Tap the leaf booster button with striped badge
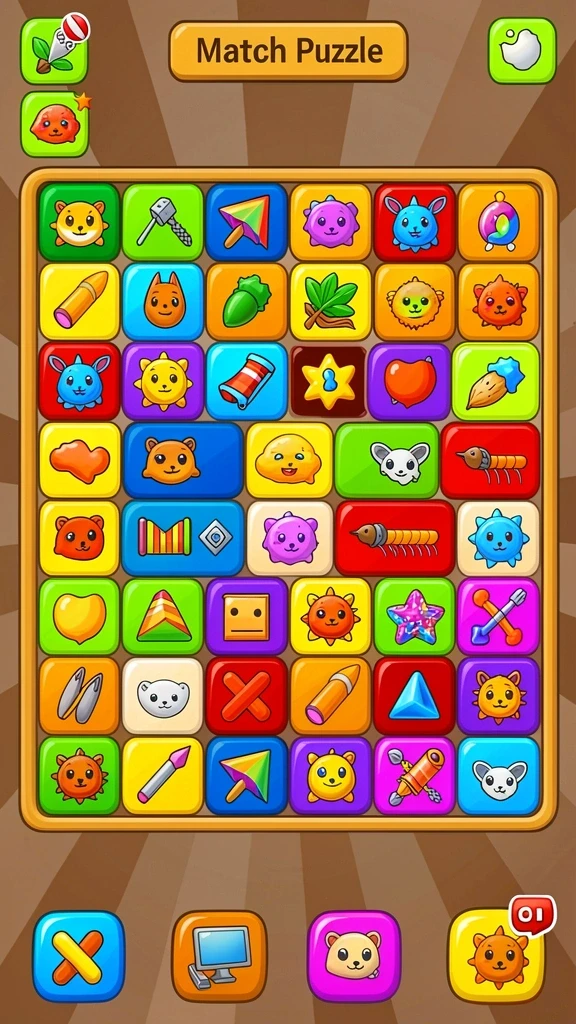The height and width of the screenshot is (1024, 576). coord(55,51)
